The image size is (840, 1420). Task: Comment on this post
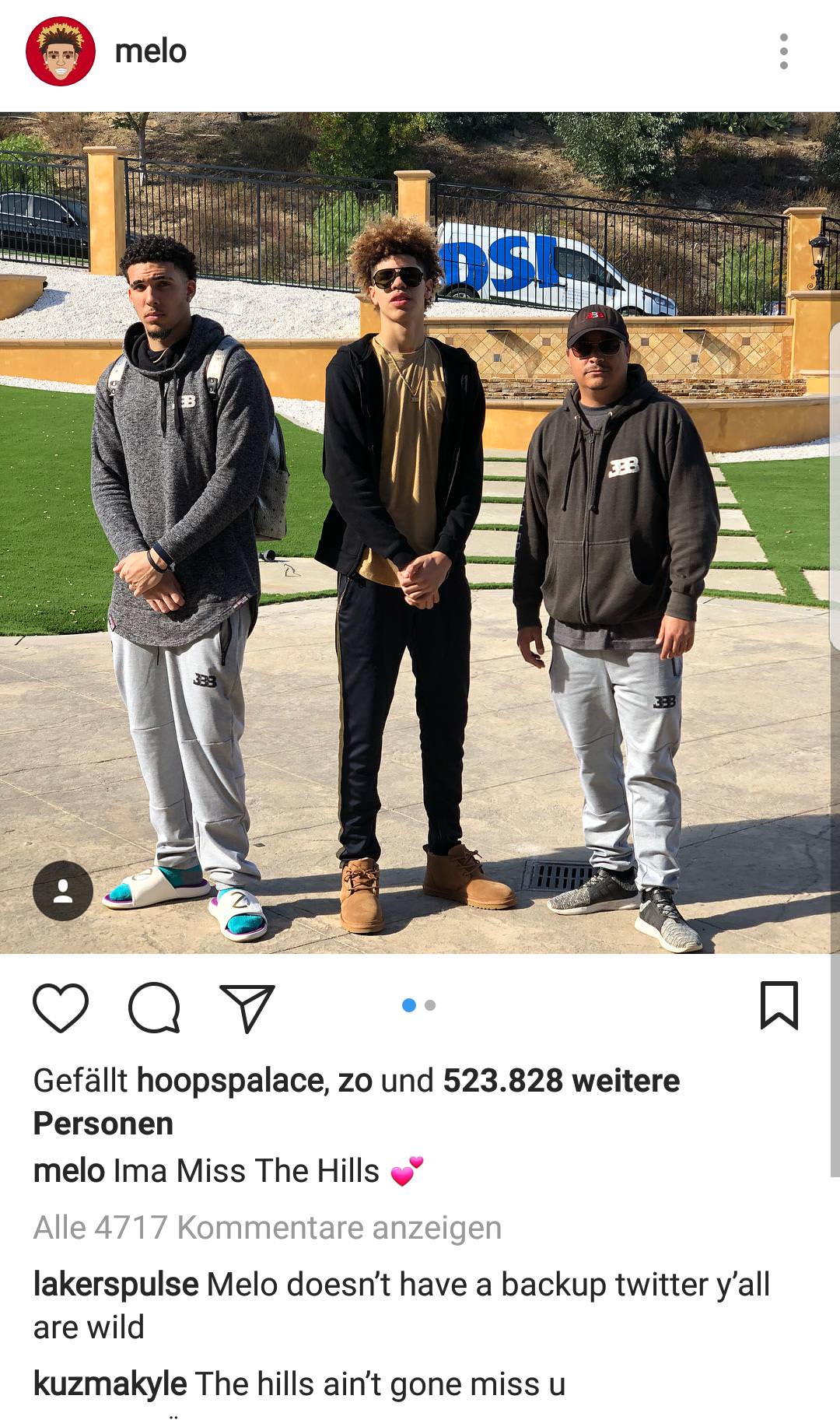(x=154, y=1007)
